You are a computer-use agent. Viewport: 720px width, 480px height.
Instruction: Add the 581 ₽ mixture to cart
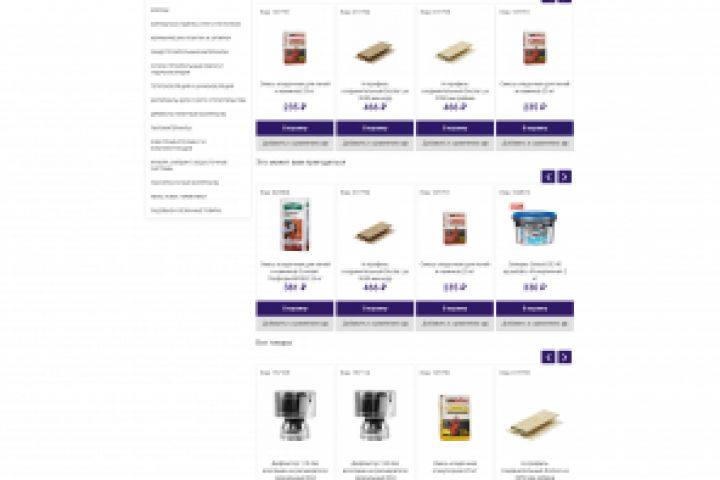(x=295, y=308)
